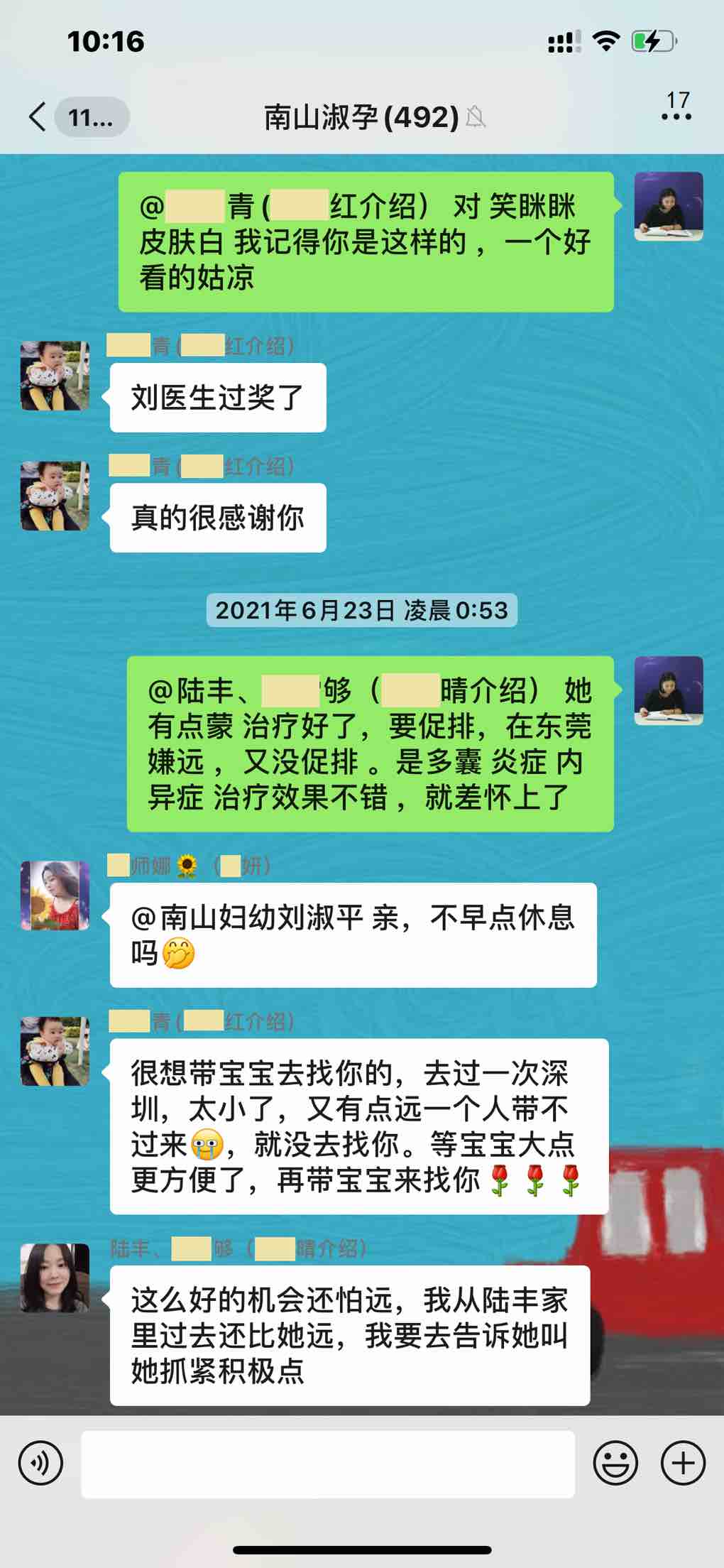Open avatar of sender saying 刘医生过奖了
724x1568 pixels.
click(x=55, y=376)
